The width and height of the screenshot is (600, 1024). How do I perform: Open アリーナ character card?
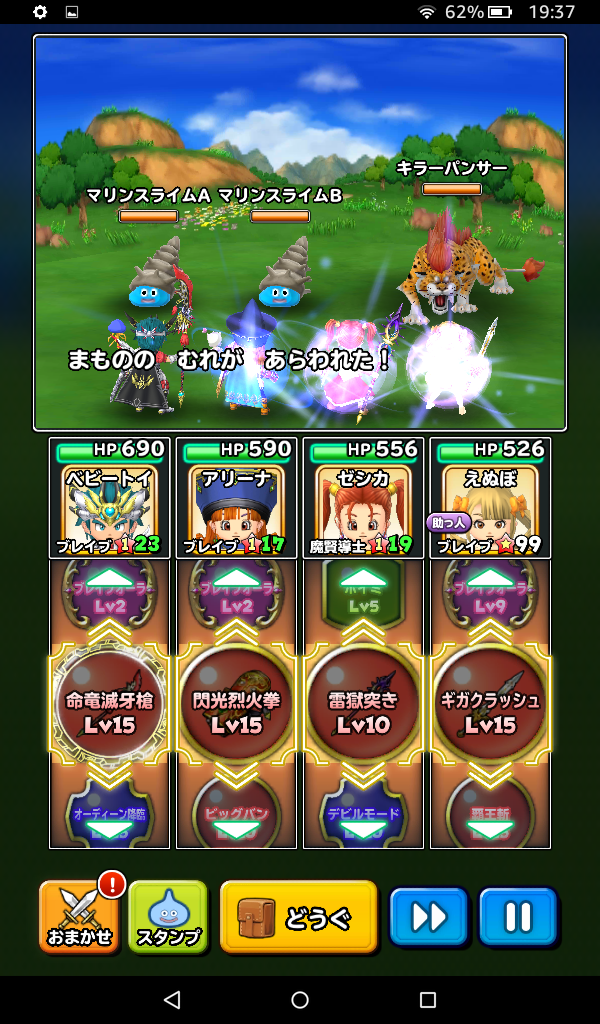[236, 497]
